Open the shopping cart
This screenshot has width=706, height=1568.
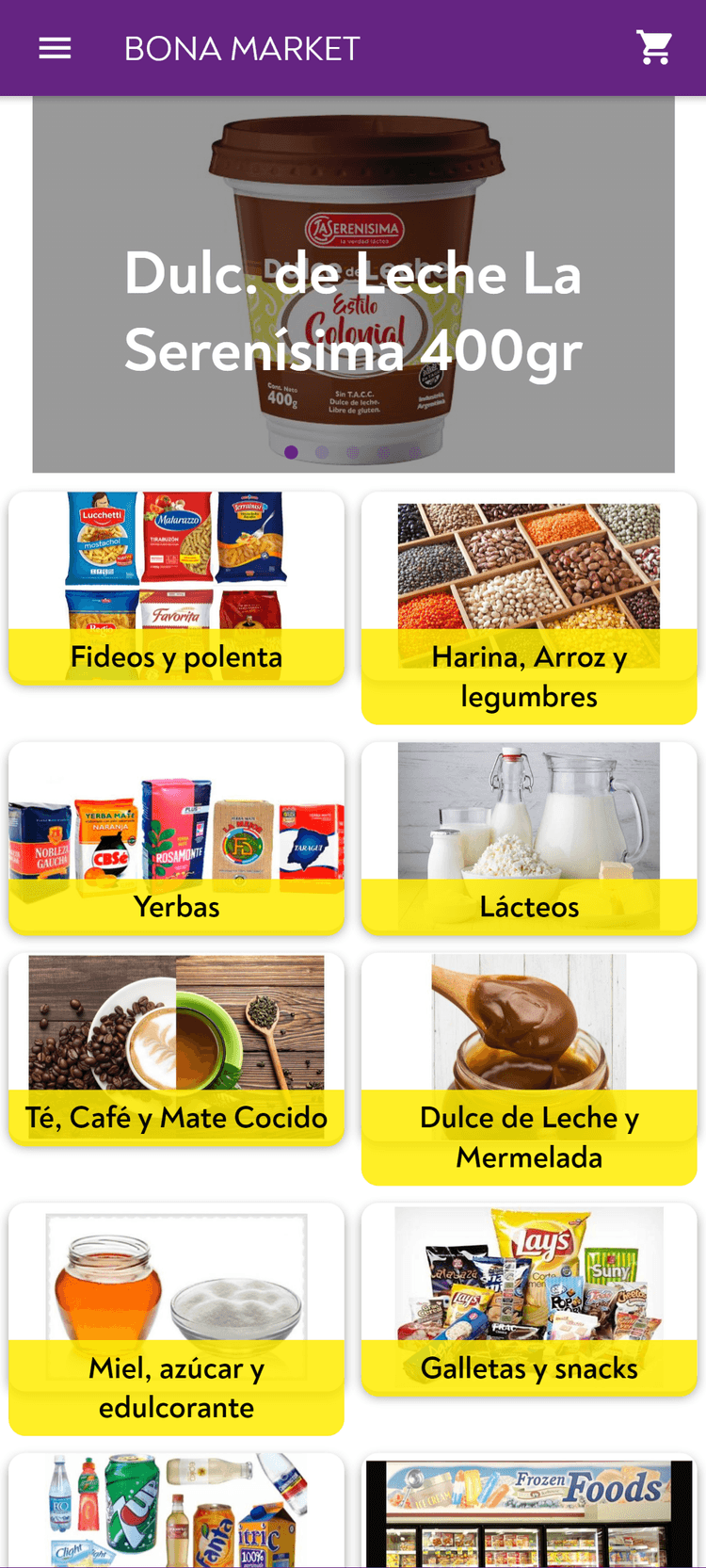[x=654, y=47]
